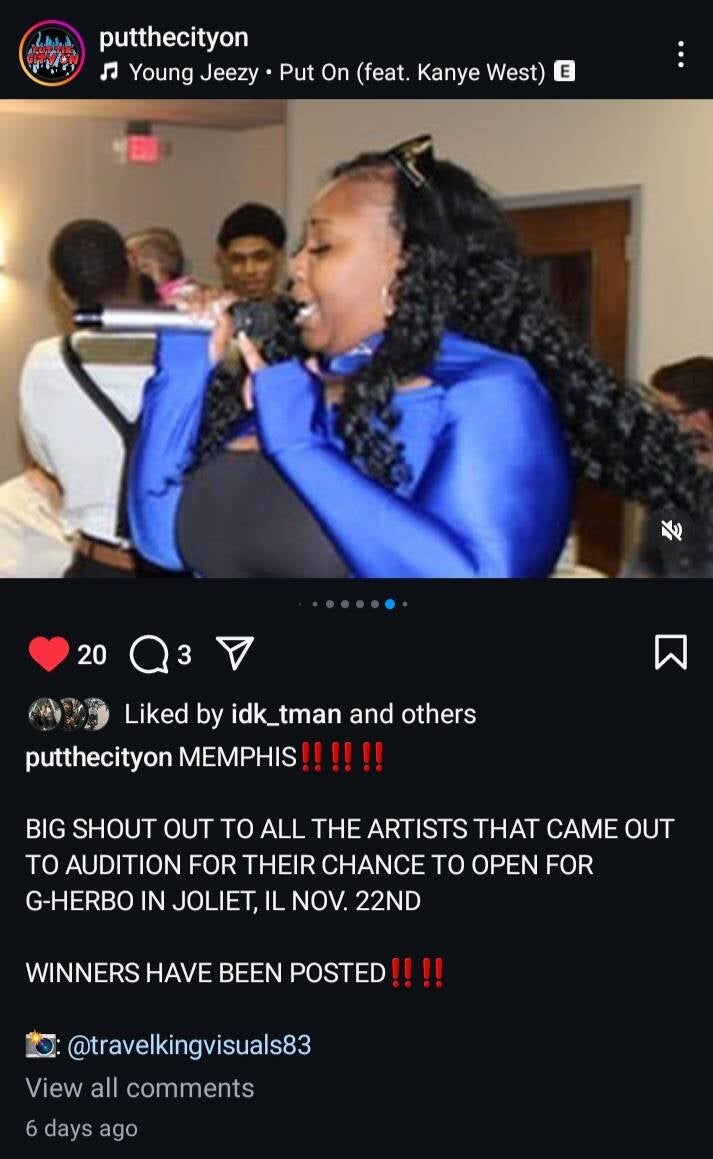The image size is (713, 1159).
Task: Unlike this post with the red heart
Action: (48, 654)
